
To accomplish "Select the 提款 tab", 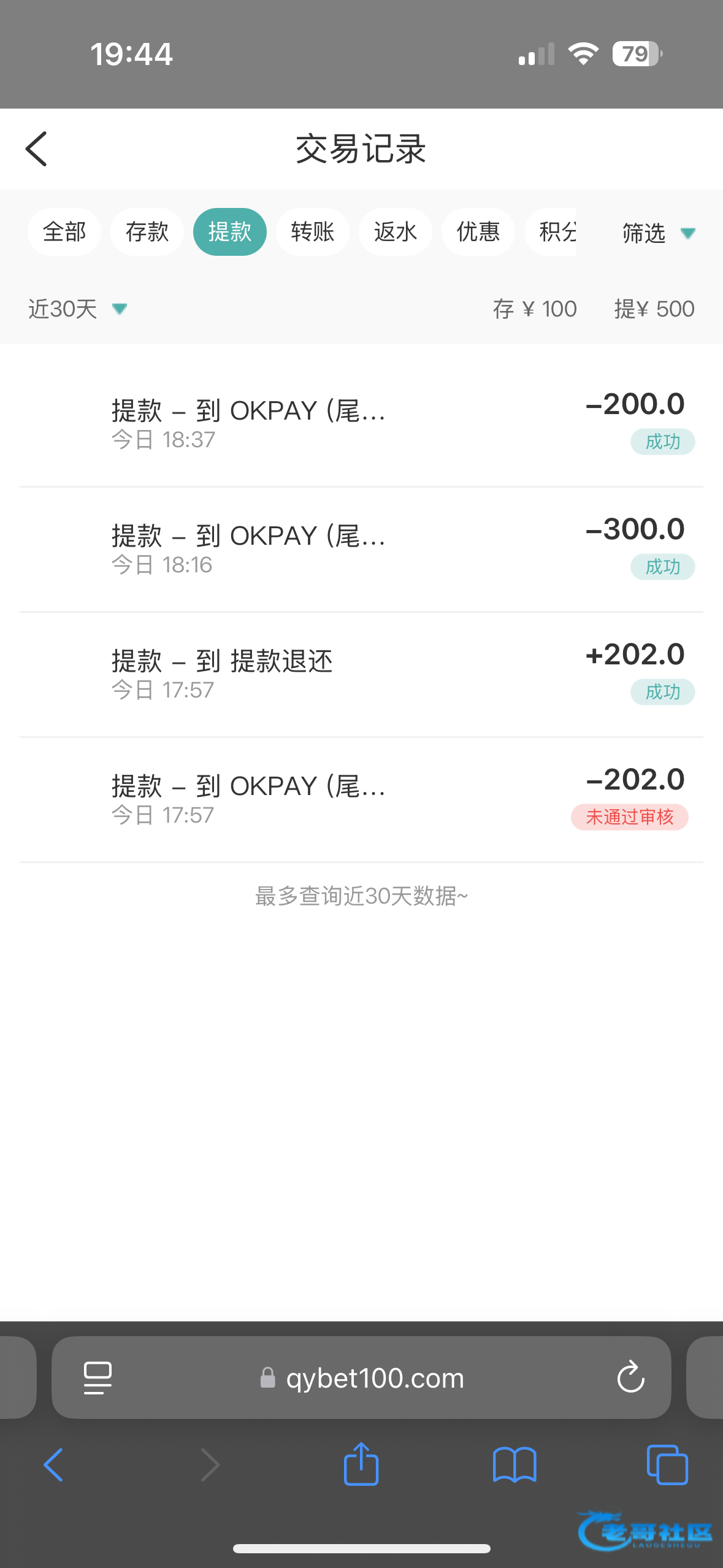I will point(230,232).
